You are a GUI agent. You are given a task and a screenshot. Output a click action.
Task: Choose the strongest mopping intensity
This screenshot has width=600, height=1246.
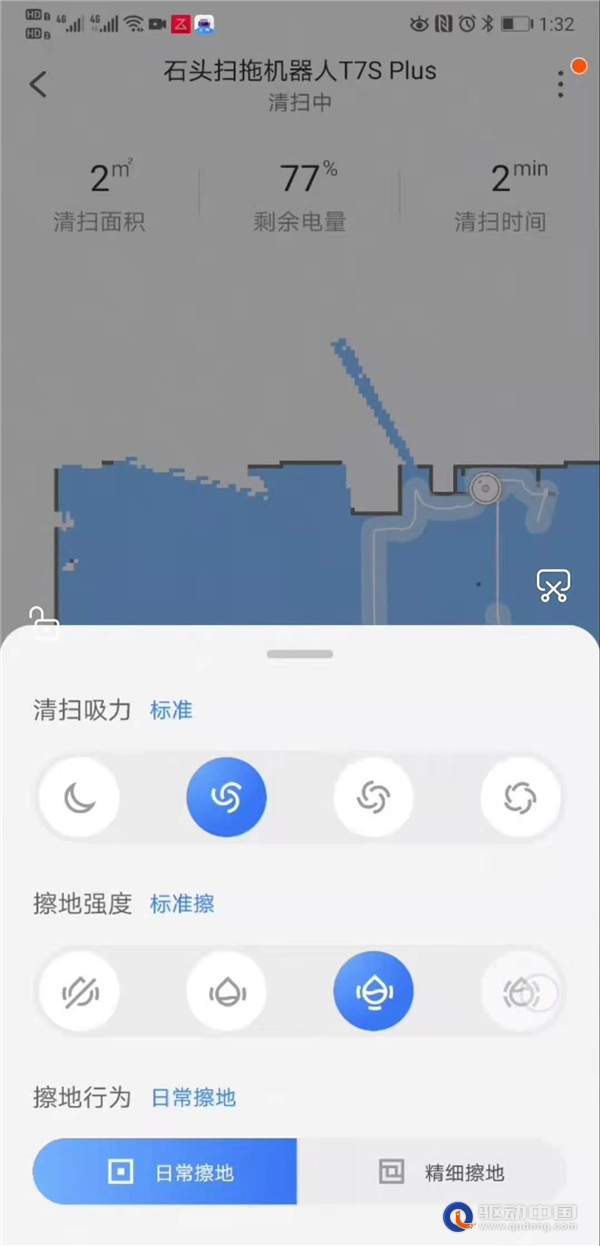click(x=520, y=991)
